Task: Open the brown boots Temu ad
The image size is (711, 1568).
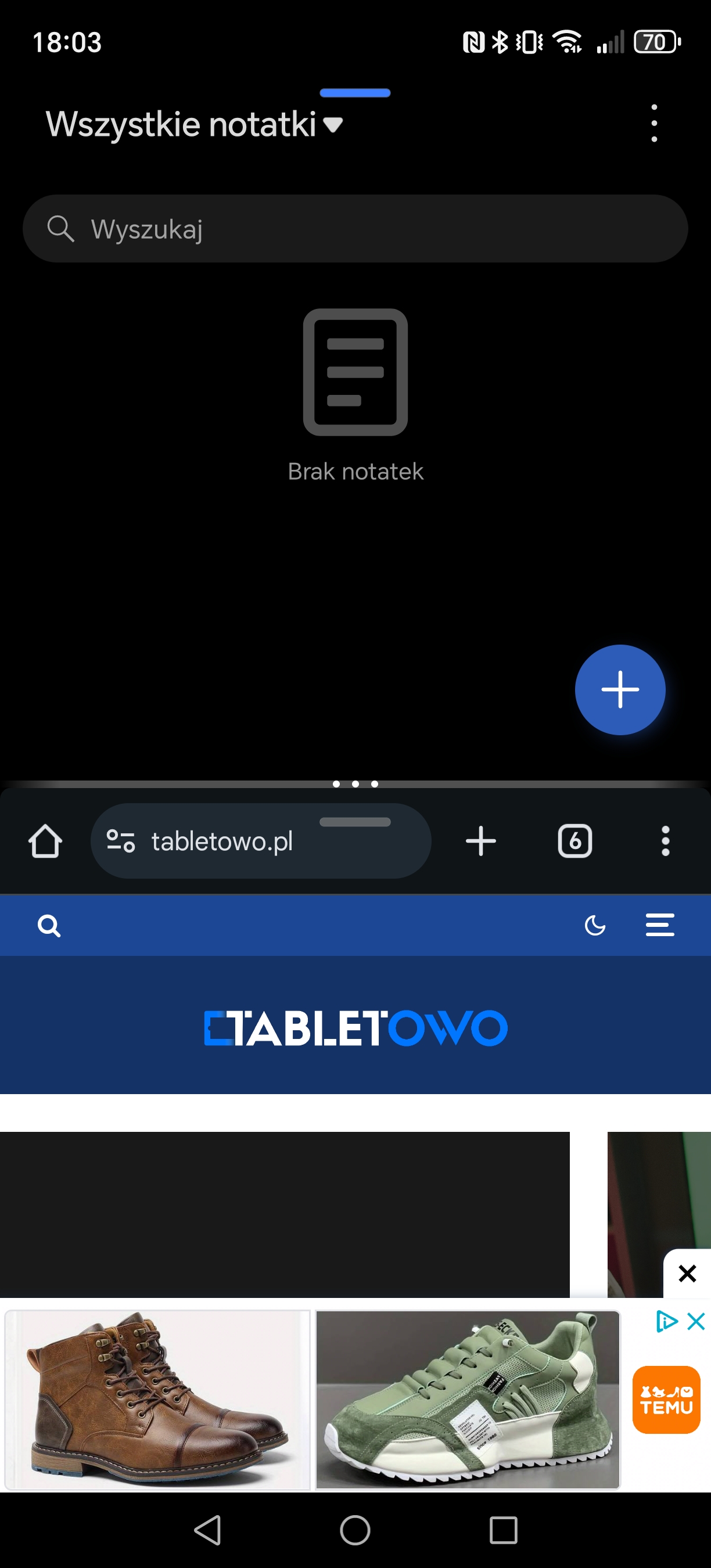Action: 157,1400
